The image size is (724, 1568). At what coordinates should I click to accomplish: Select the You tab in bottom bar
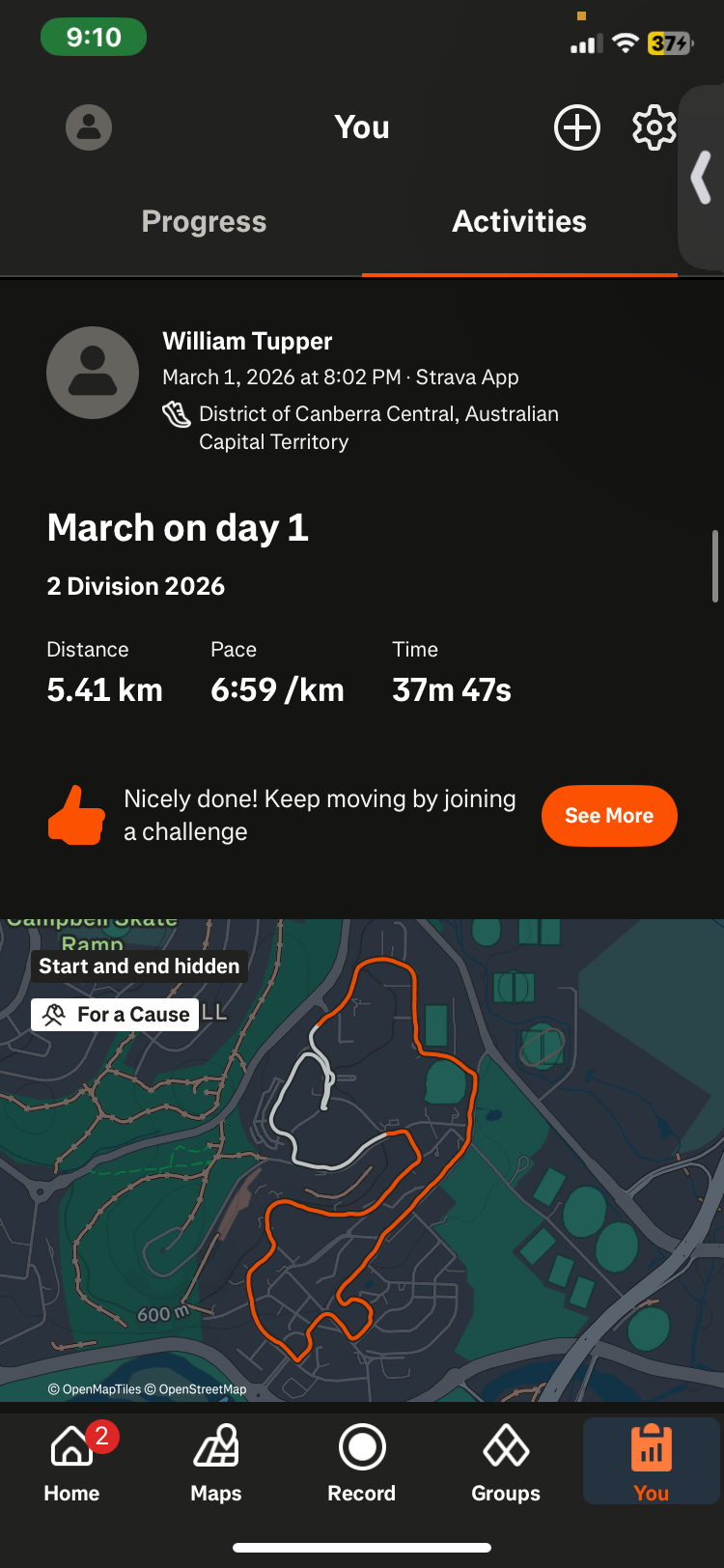(651, 1463)
